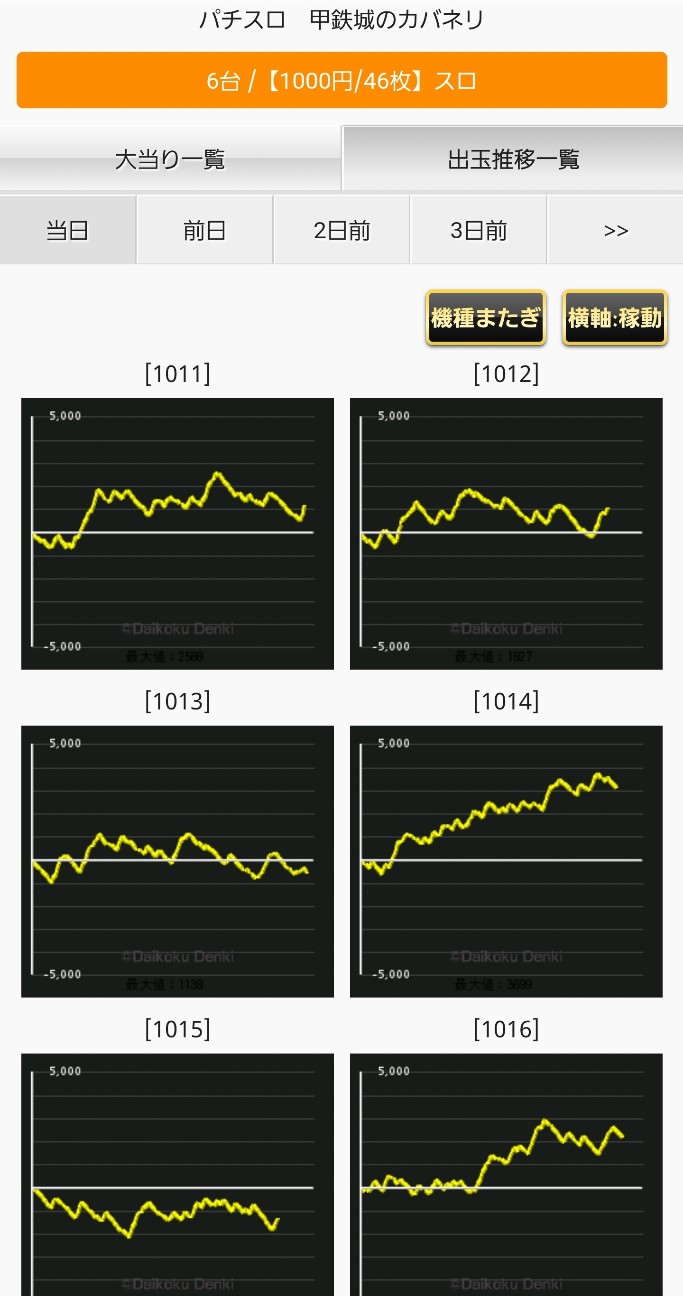Tap the 機種またぎ button
The width and height of the screenshot is (683, 1296).
coord(485,318)
